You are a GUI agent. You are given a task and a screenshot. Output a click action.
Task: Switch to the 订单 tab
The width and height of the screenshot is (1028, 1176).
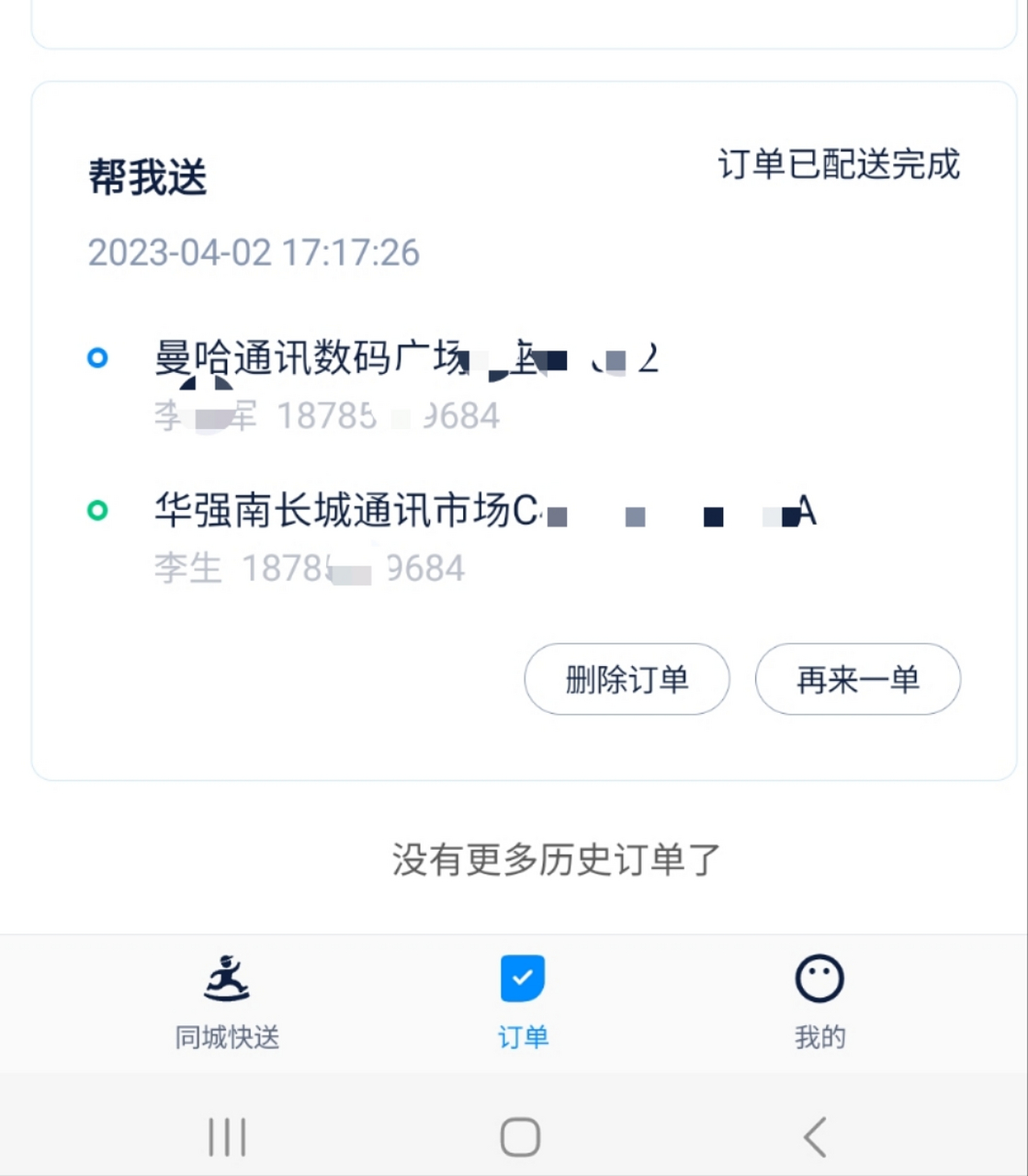coord(522,1001)
